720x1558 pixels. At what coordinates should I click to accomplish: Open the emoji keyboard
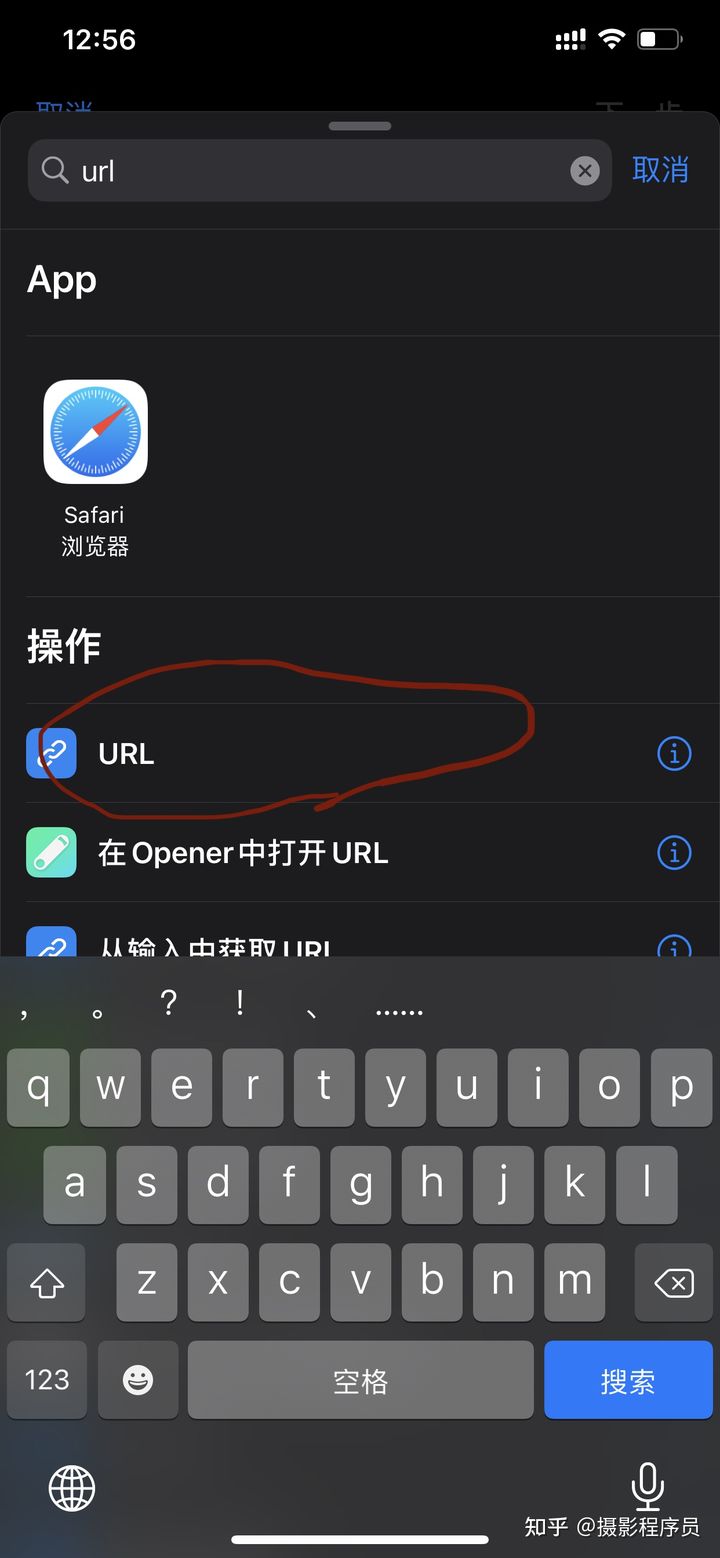(138, 1381)
